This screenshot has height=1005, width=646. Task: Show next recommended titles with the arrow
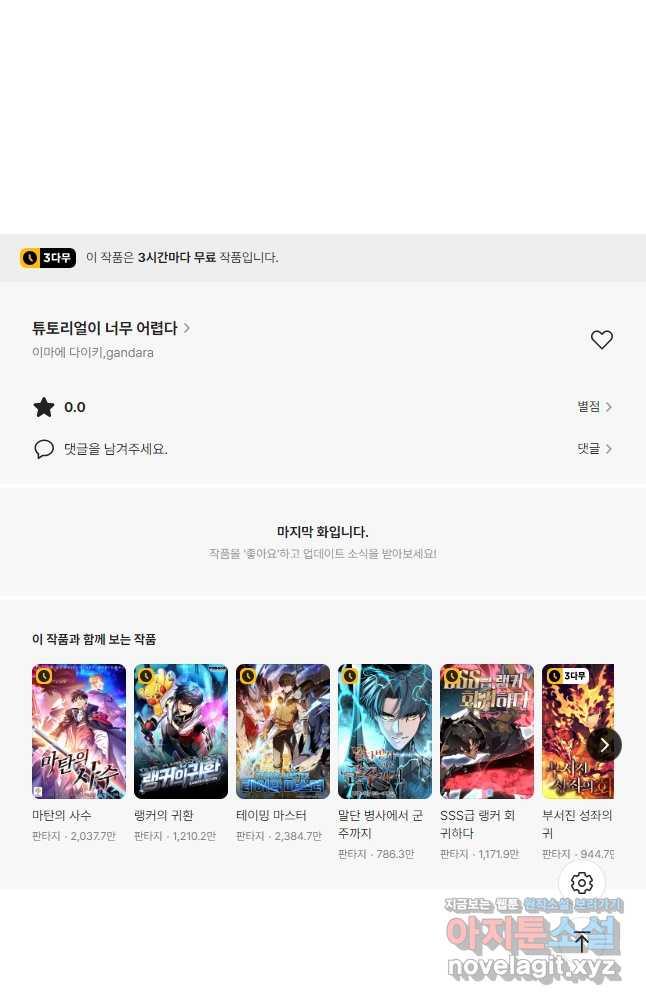pos(604,744)
